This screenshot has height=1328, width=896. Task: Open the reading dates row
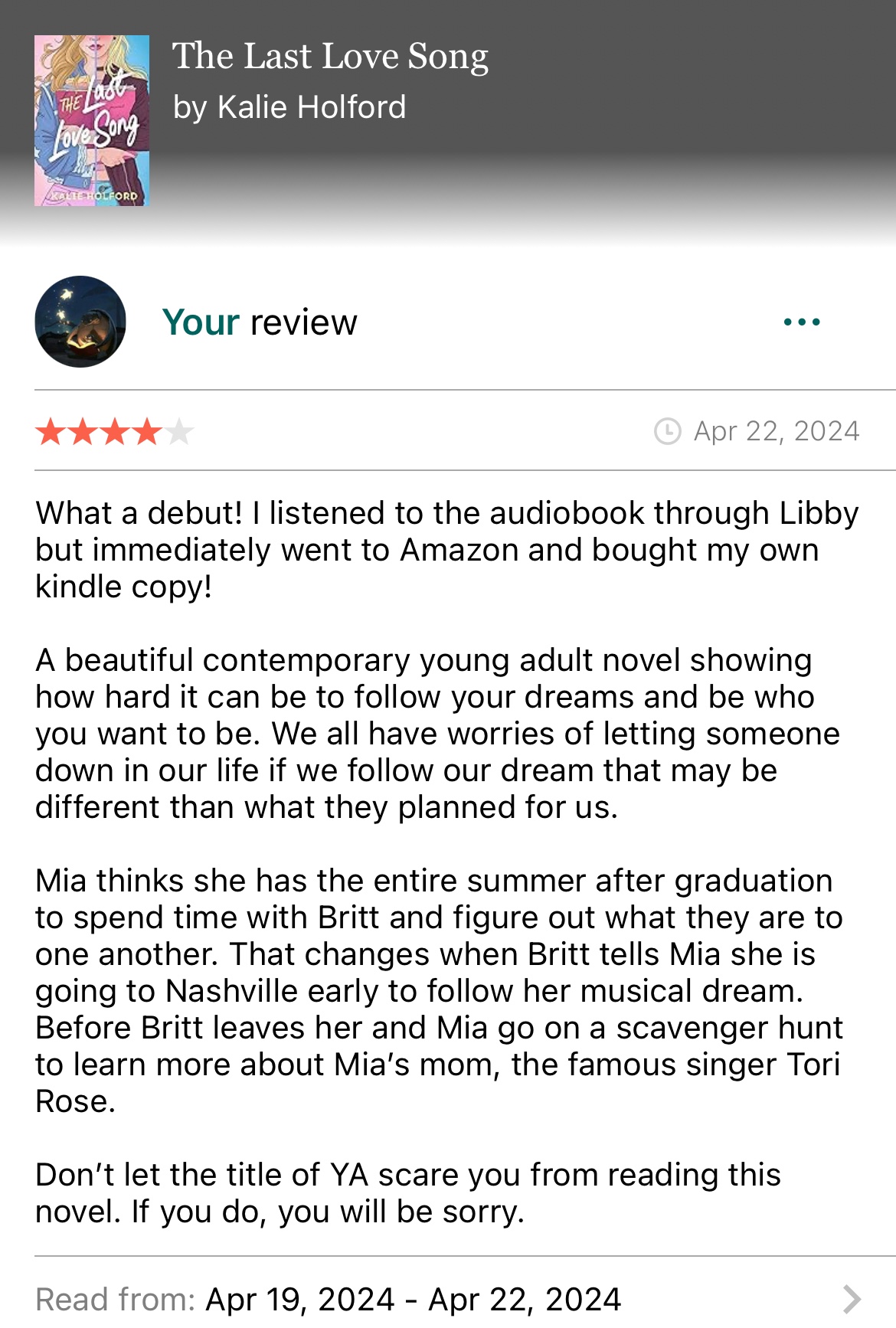[x=448, y=1299]
